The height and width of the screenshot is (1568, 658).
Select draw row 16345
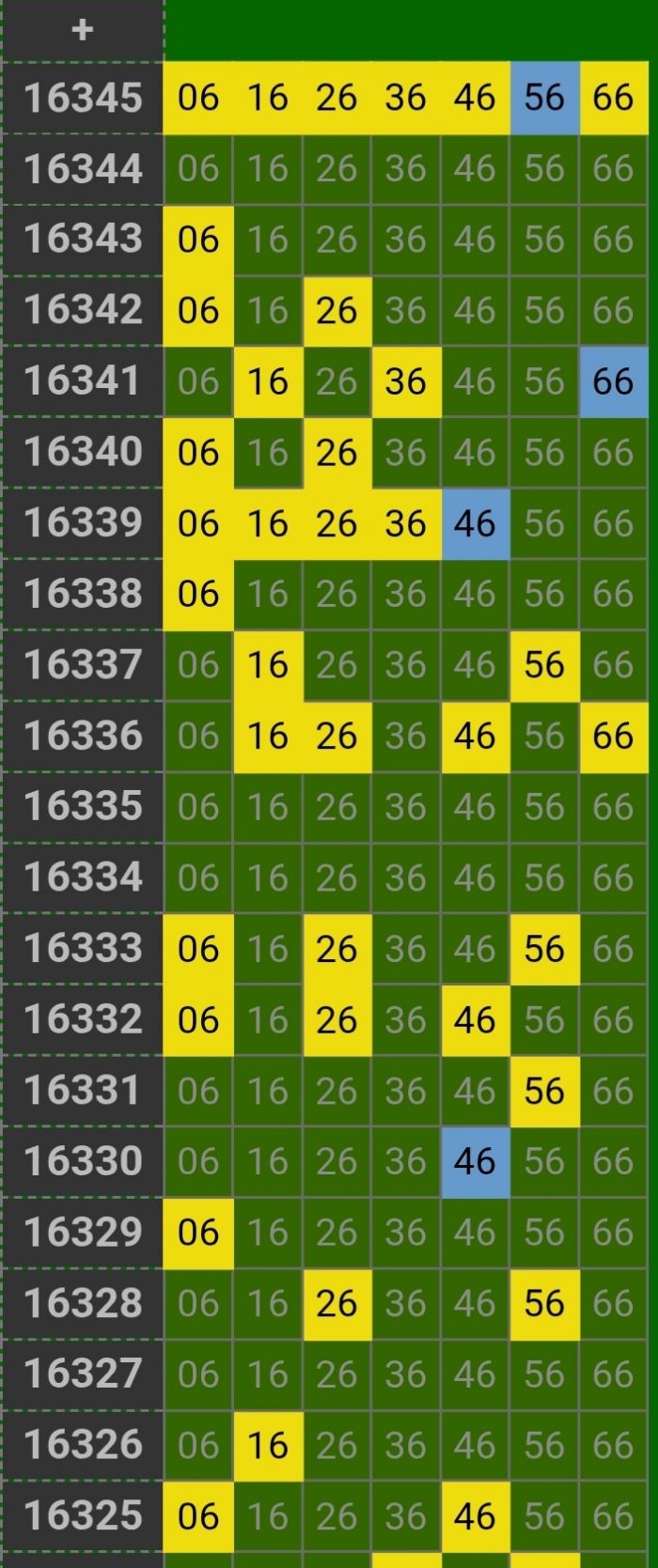tap(83, 98)
